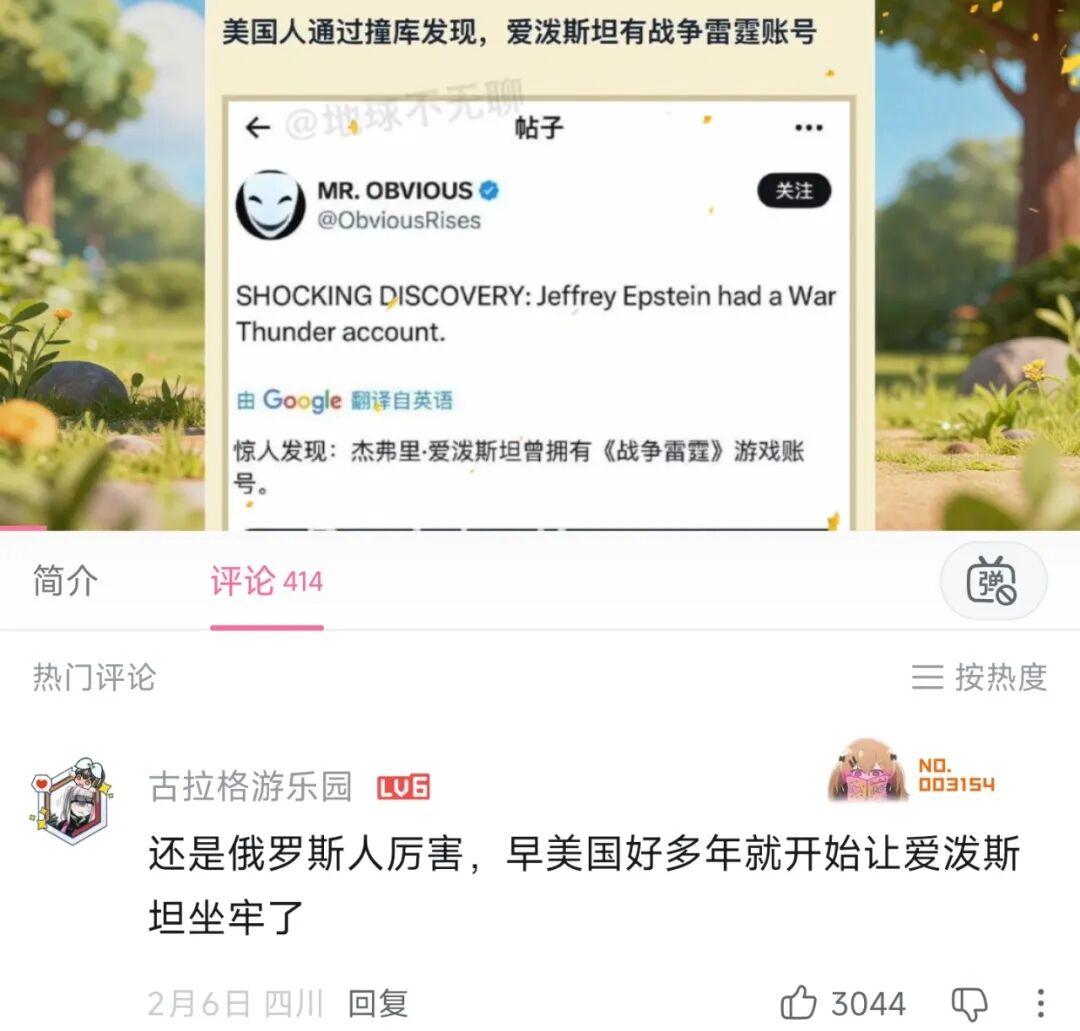Open 古拉格游乐园's profile avatar

point(69,800)
